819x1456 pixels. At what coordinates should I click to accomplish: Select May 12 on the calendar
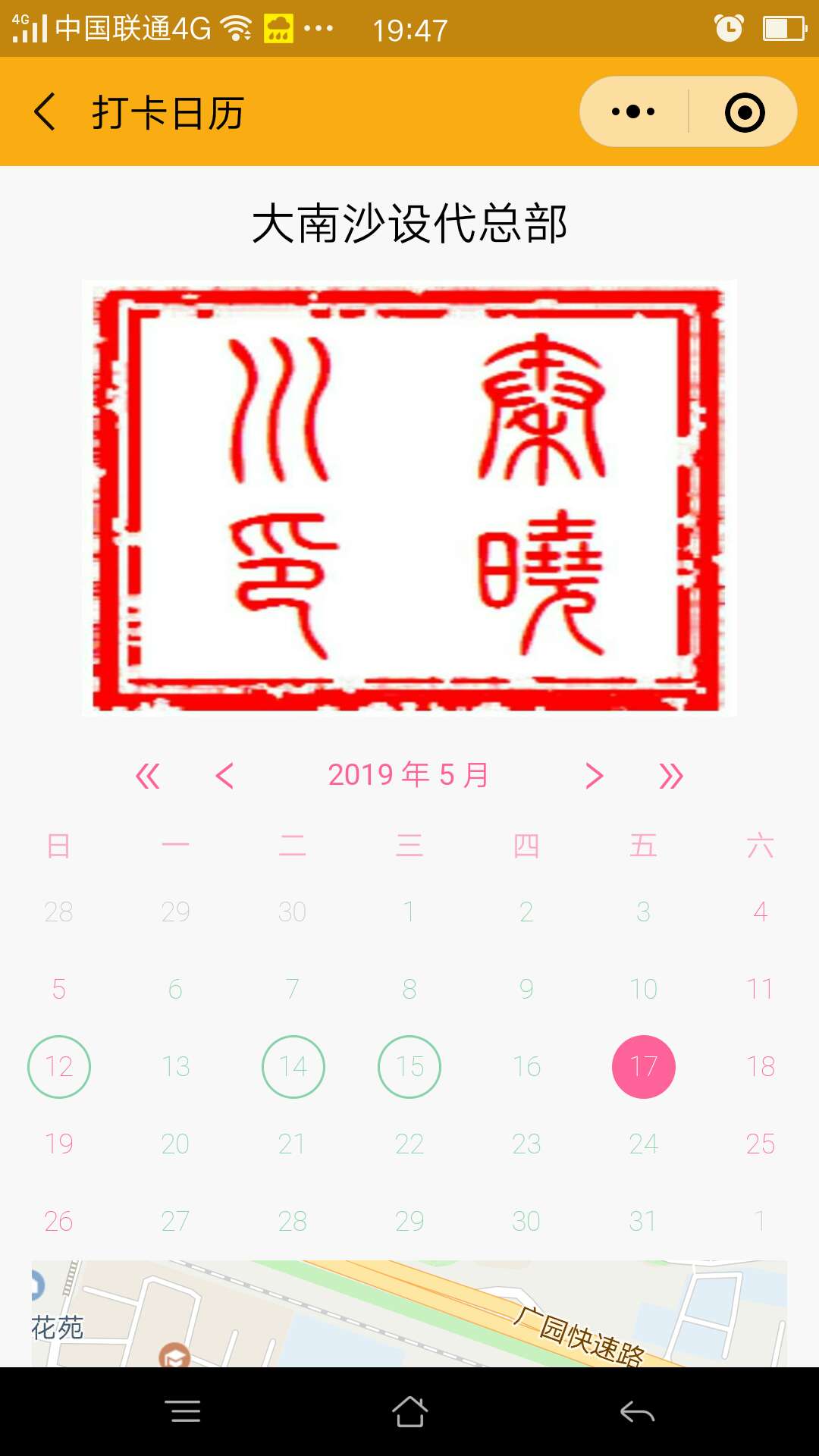click(59, 1066)
